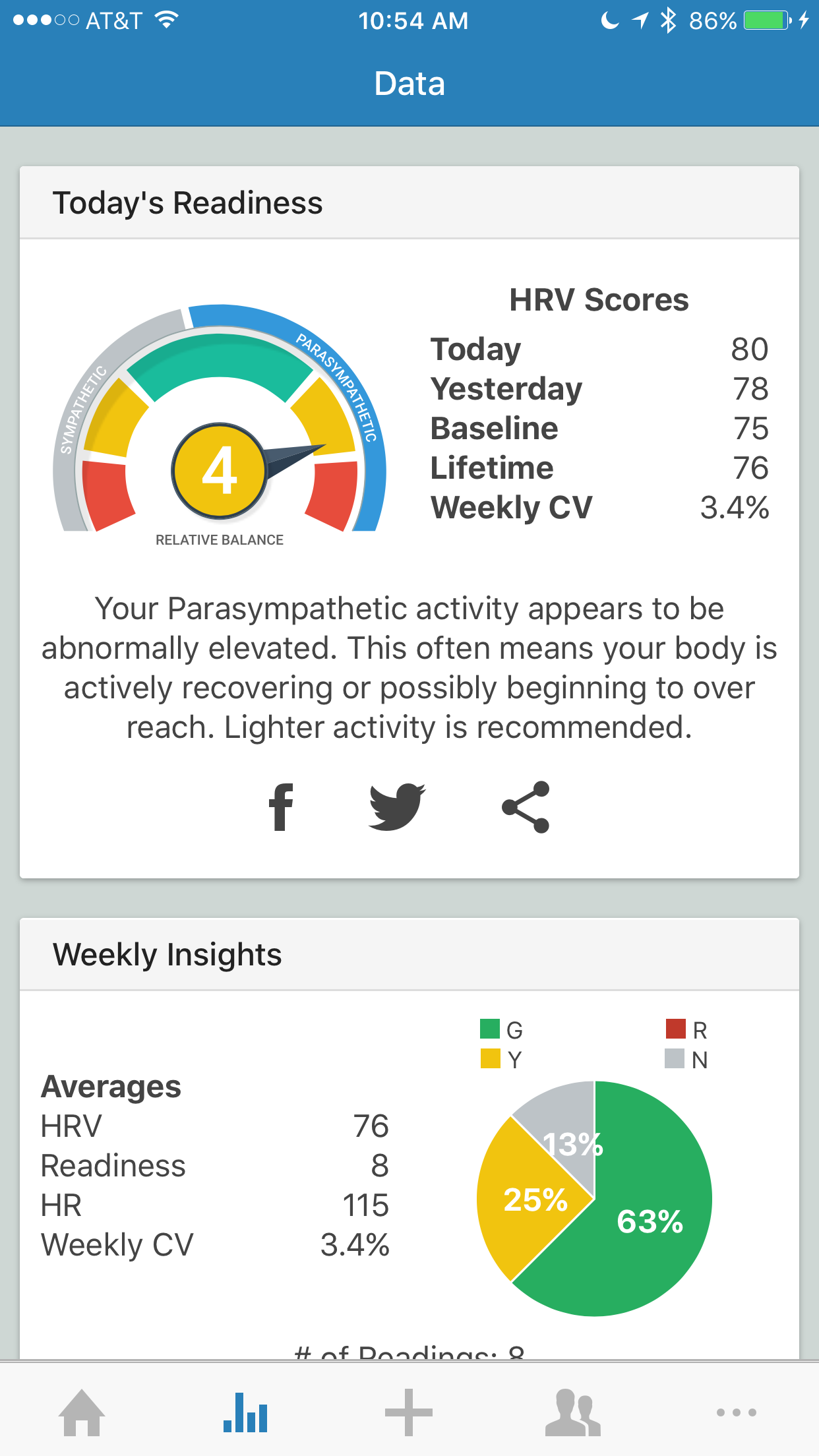
Task: Share readiness score on Facebook
Action: pos(281,807)
